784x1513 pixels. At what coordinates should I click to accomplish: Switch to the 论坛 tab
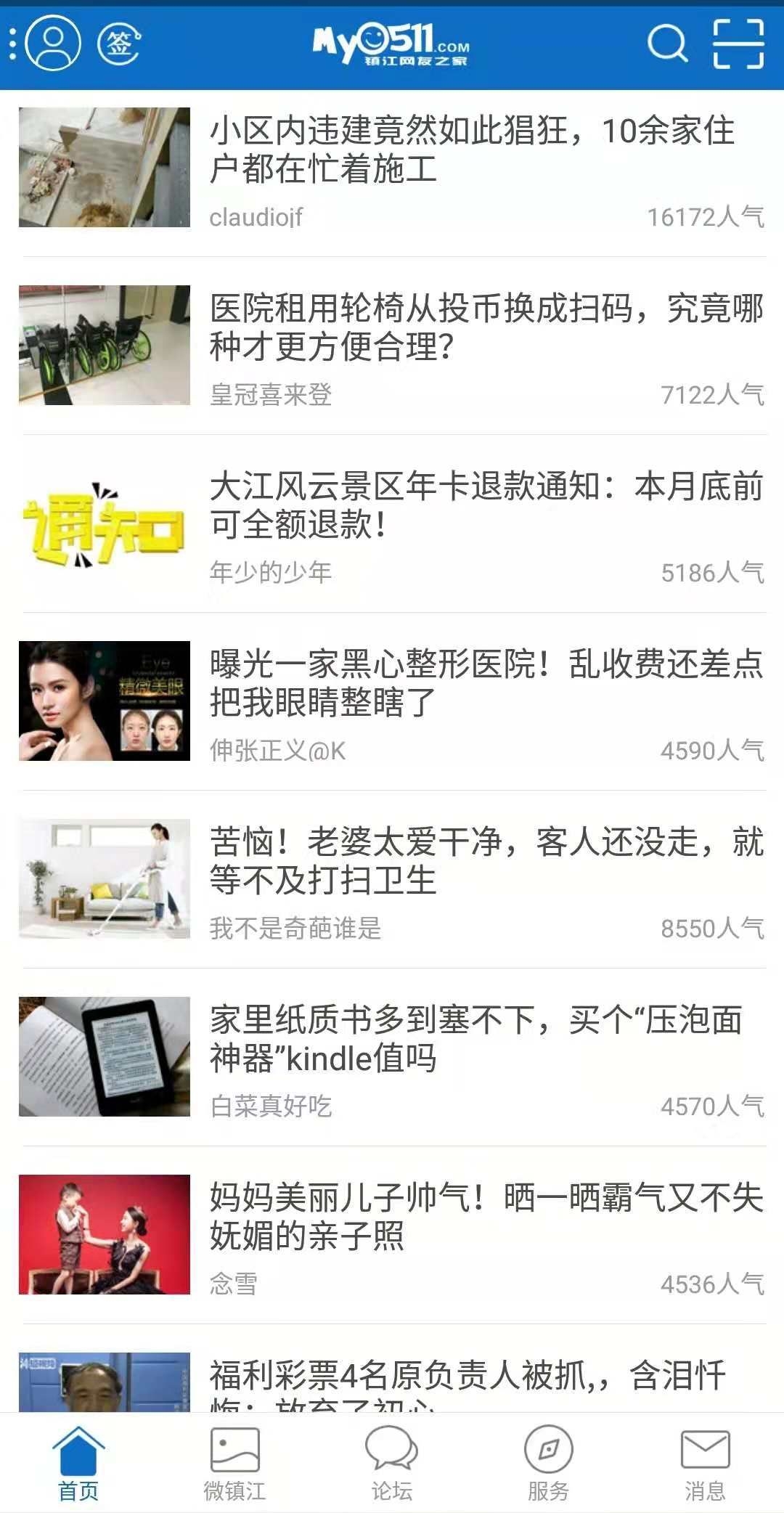click(x=392, y=1464)
